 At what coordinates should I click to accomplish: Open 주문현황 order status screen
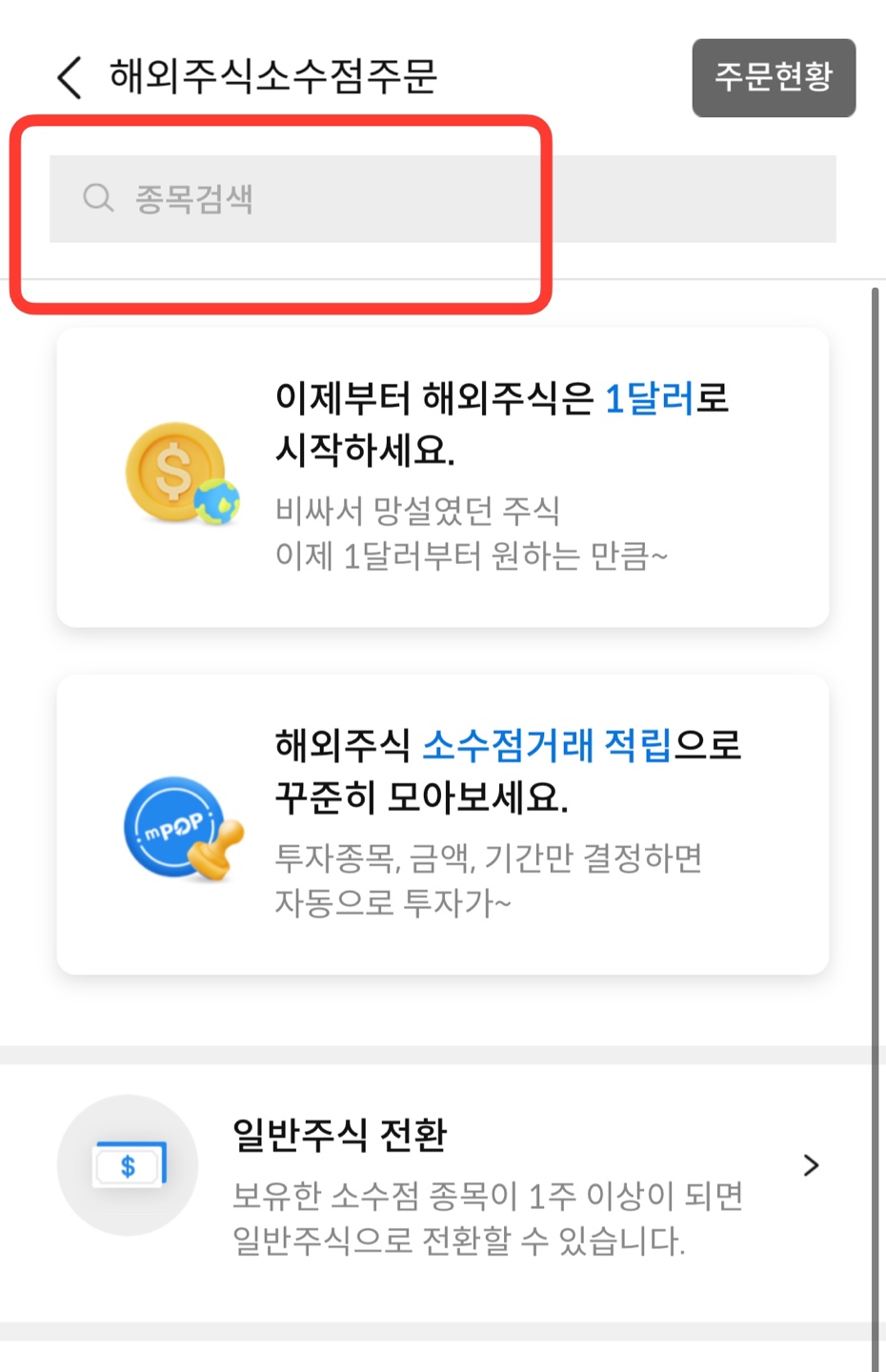click(x=773, y=78)
